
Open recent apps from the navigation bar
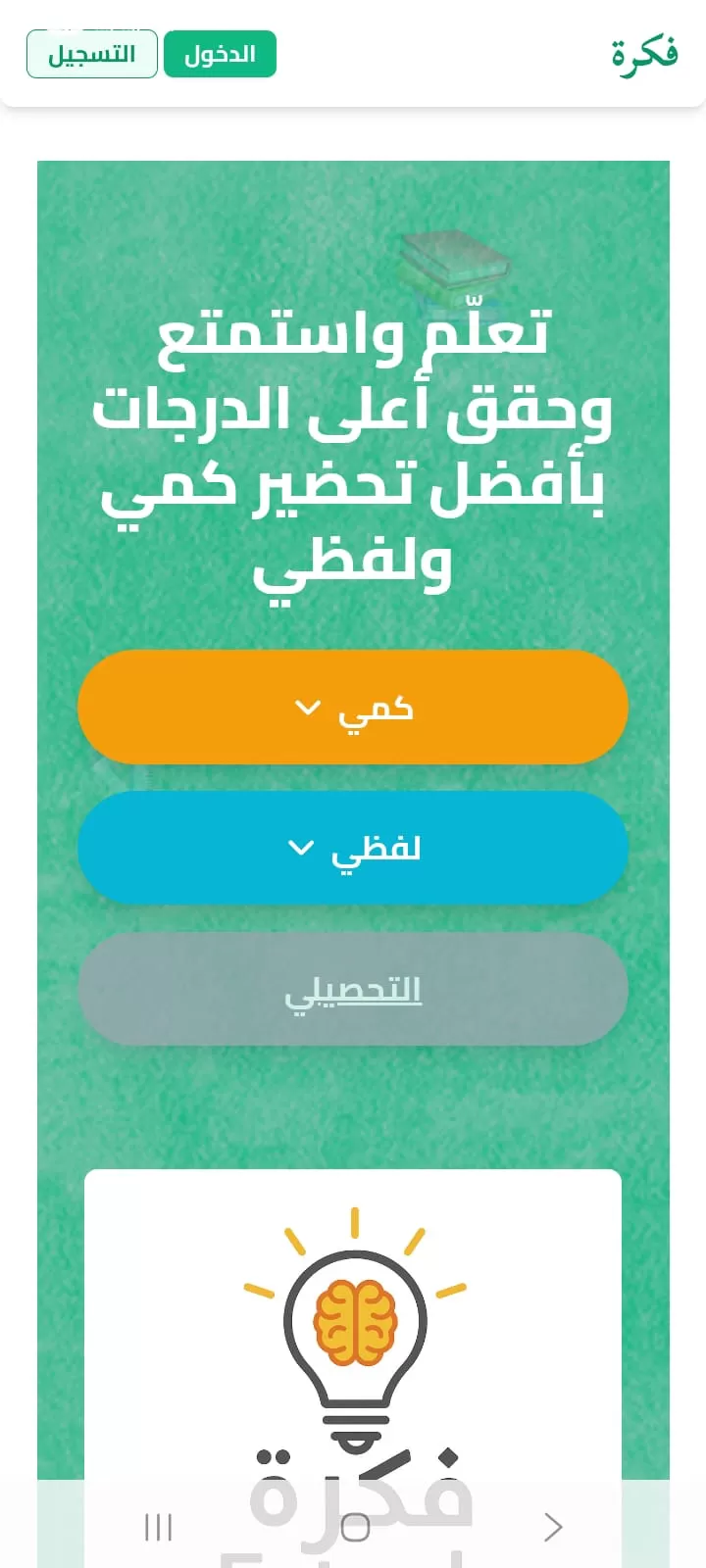(157, 1526)
